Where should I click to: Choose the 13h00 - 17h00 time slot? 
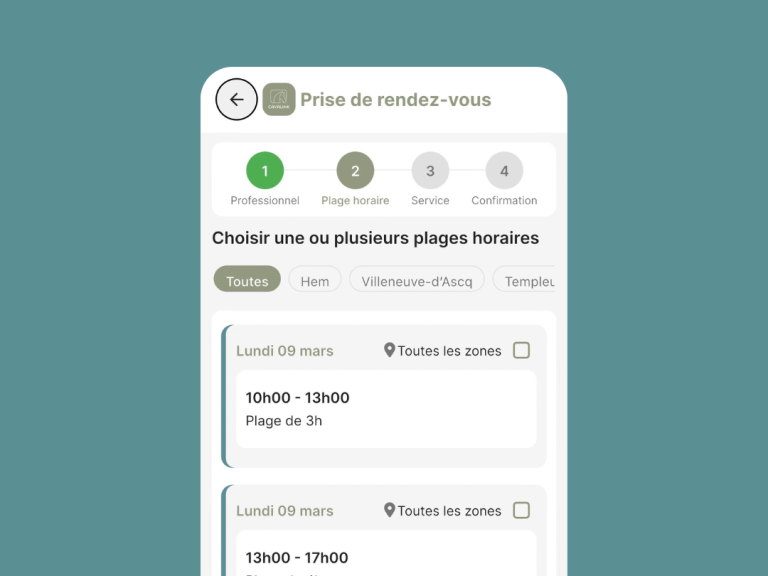(386, 556)
